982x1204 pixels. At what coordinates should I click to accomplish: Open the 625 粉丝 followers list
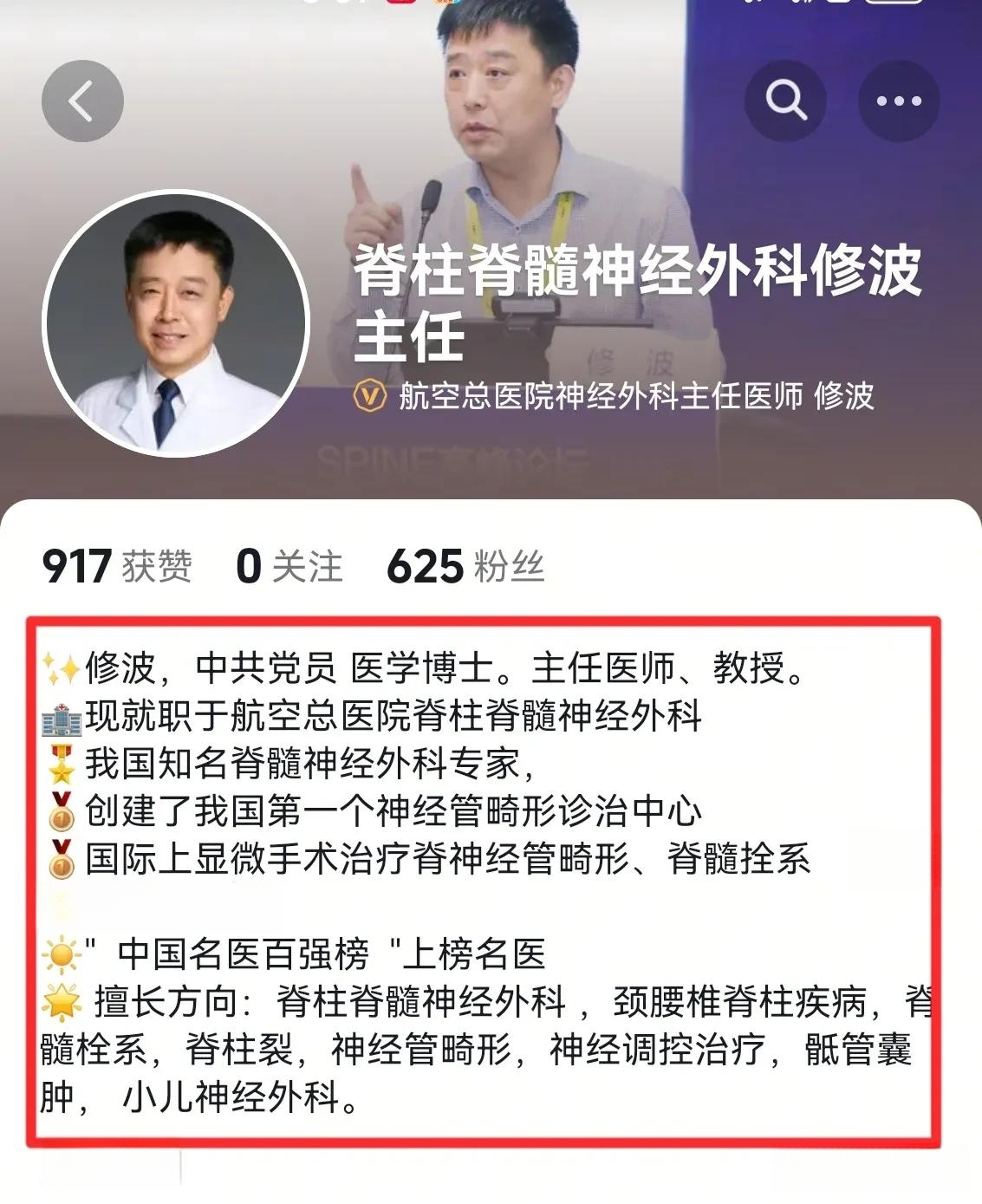(465, 567)
